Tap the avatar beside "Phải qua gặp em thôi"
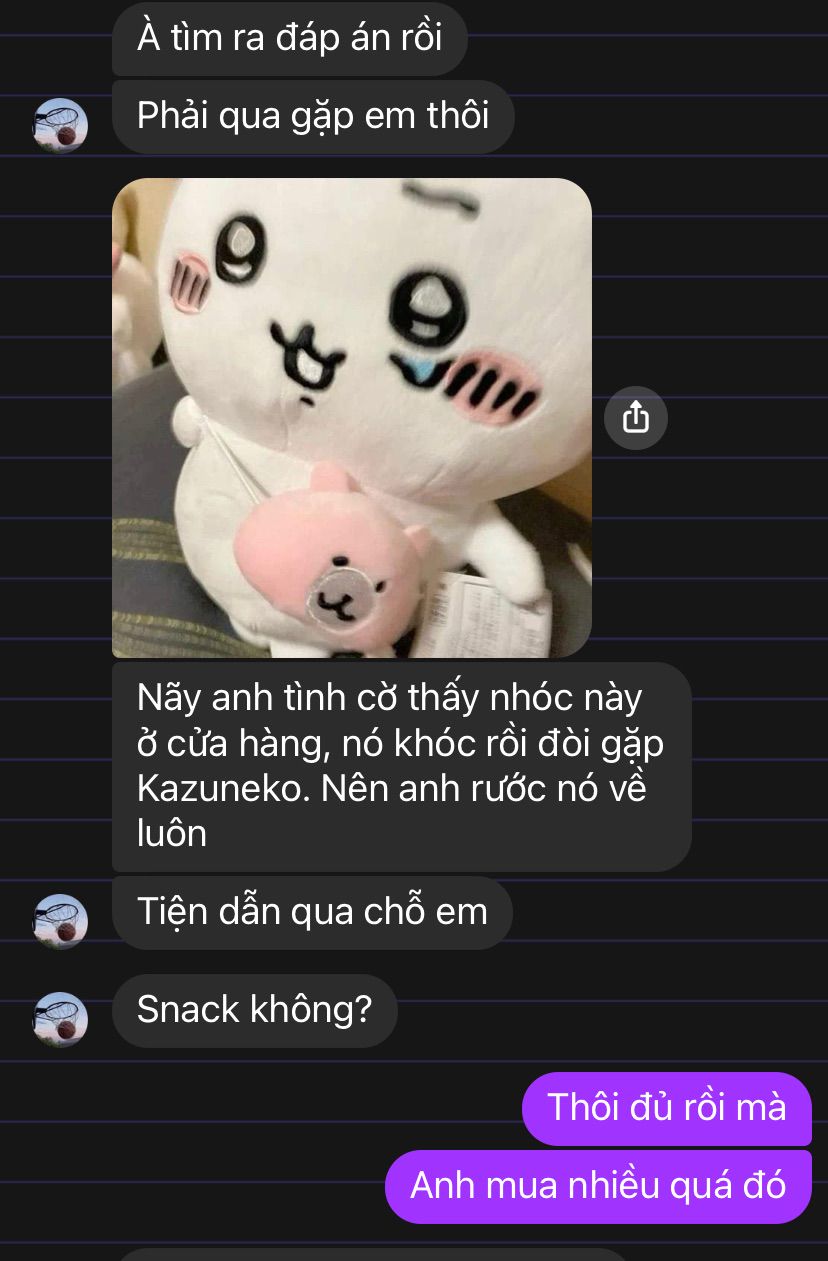 [x=60, y=125]
